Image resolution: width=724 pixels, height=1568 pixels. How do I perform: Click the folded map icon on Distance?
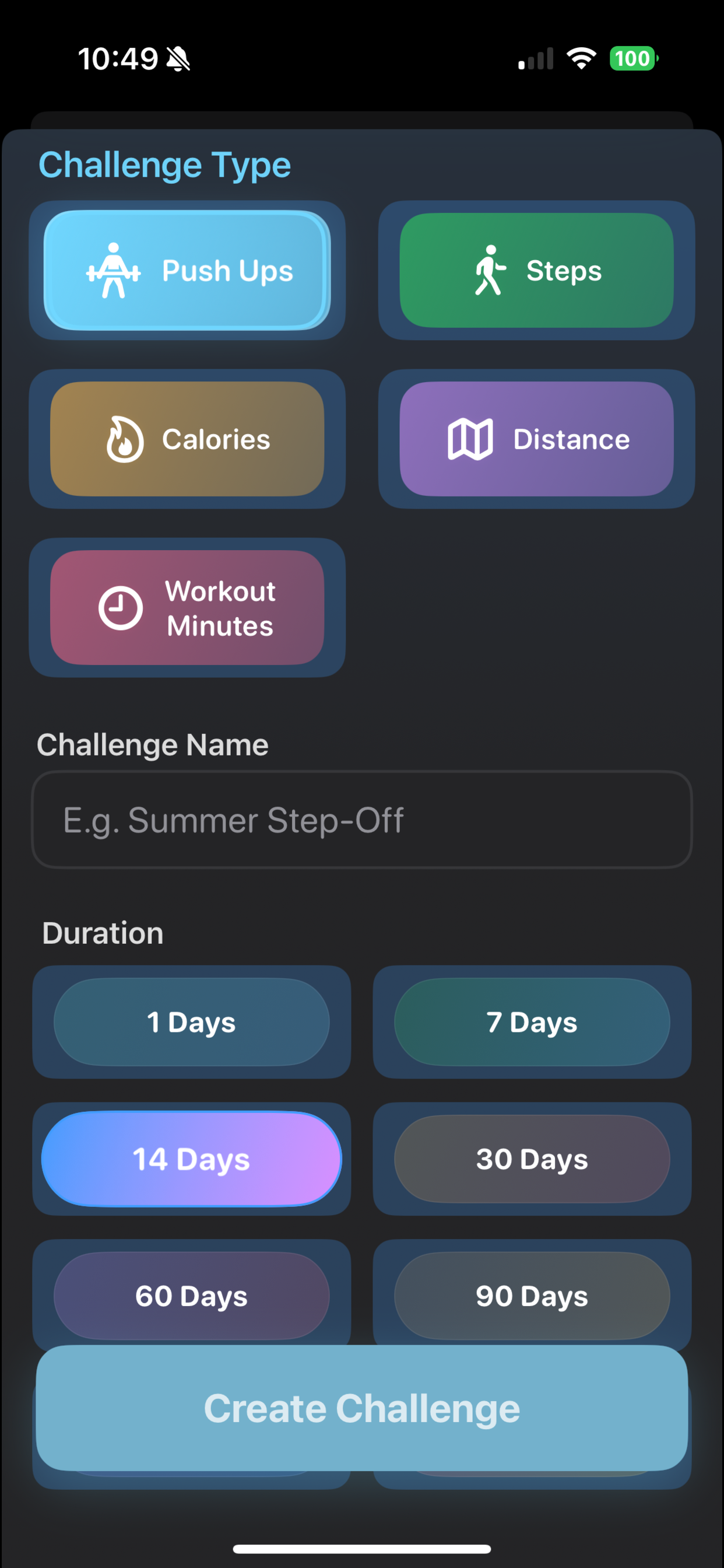click(x=471, y=438)
